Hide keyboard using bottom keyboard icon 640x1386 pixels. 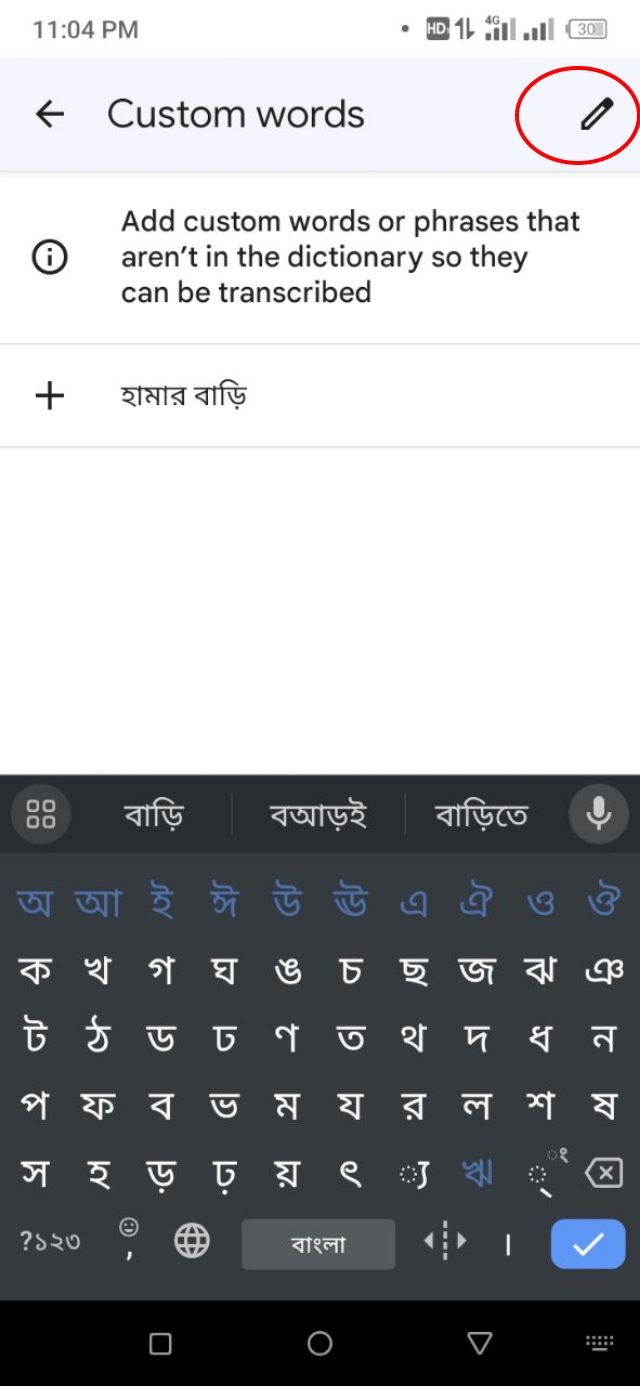599,1343
